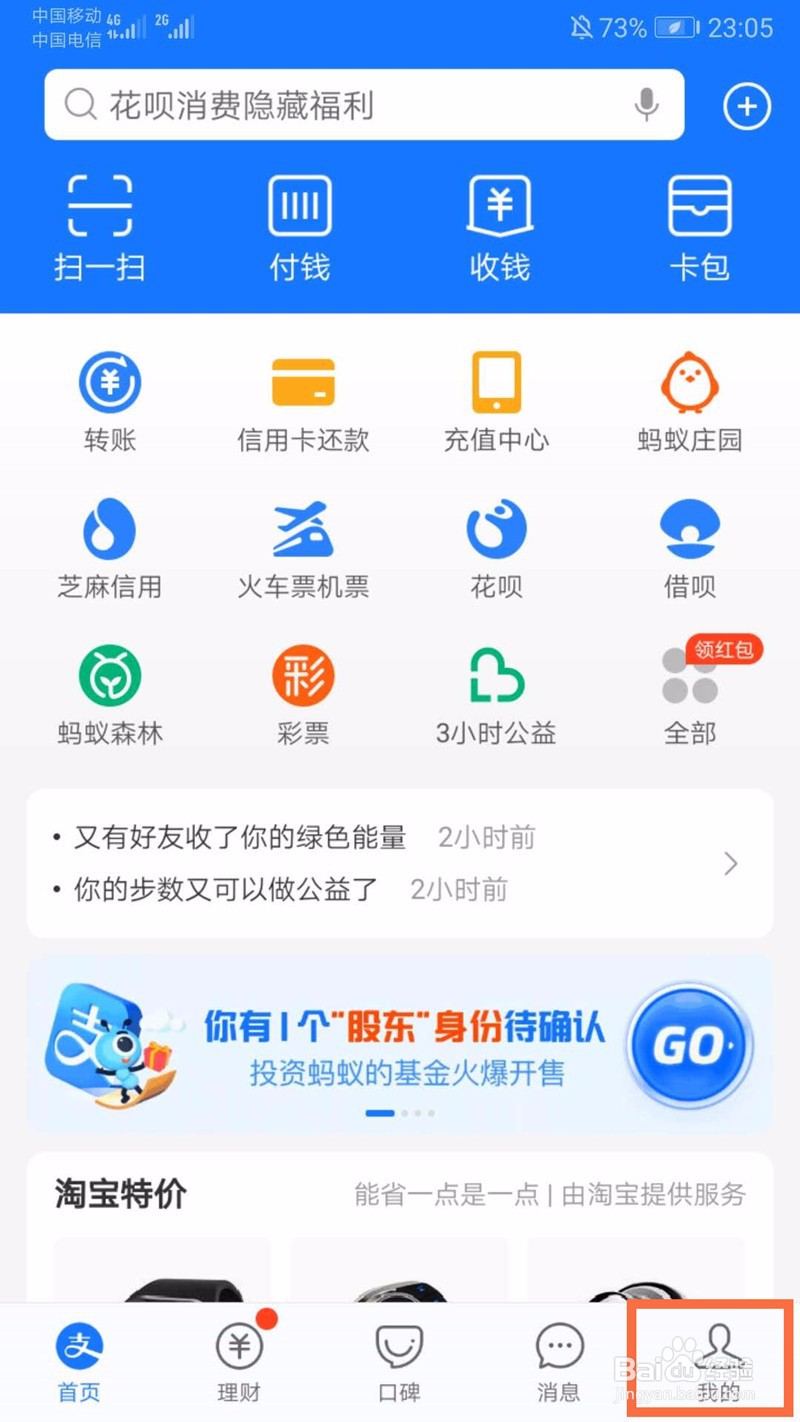Open 充值中心 recharge center
The image size is (800, 1422).
[497, 398]
